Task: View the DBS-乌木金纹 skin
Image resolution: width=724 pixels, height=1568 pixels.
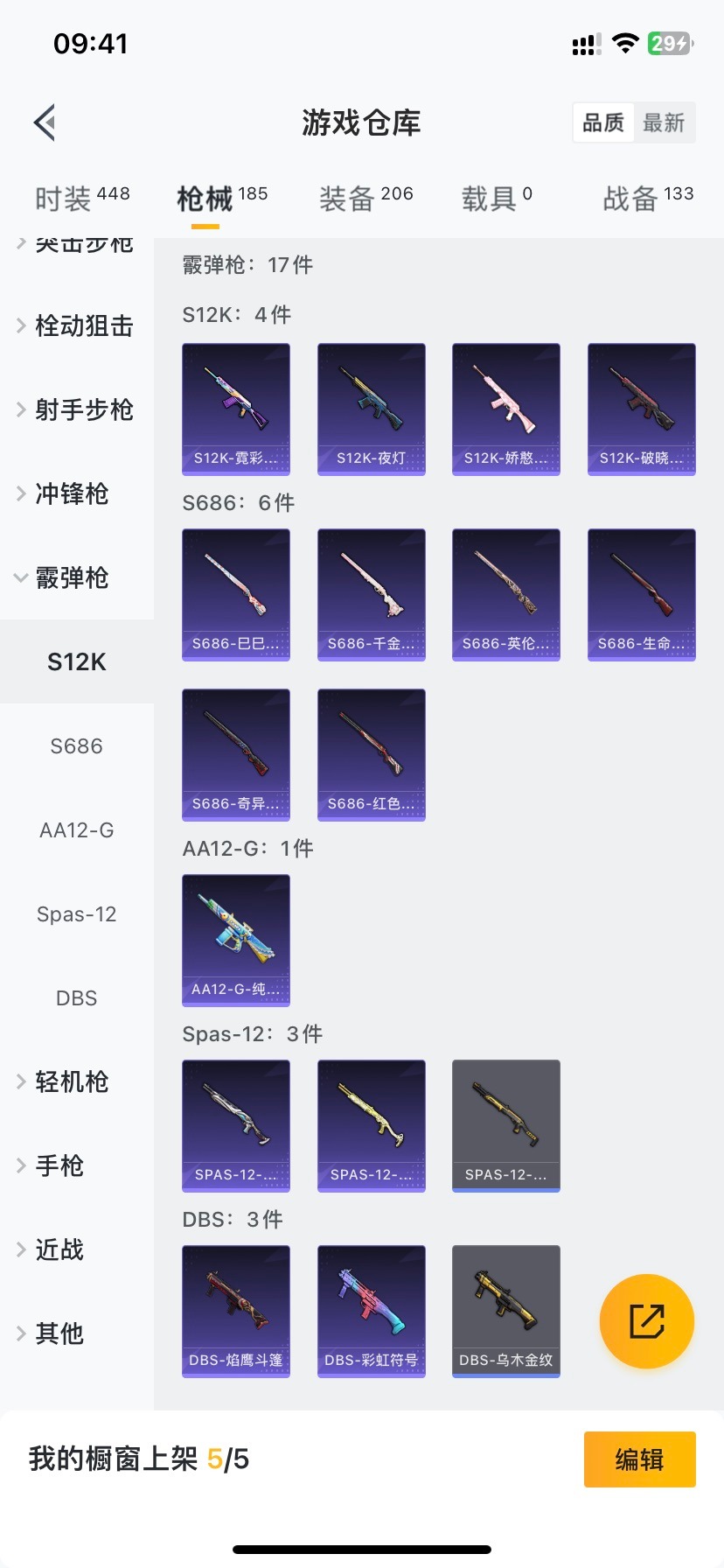Action: [x=506, y=1311]
